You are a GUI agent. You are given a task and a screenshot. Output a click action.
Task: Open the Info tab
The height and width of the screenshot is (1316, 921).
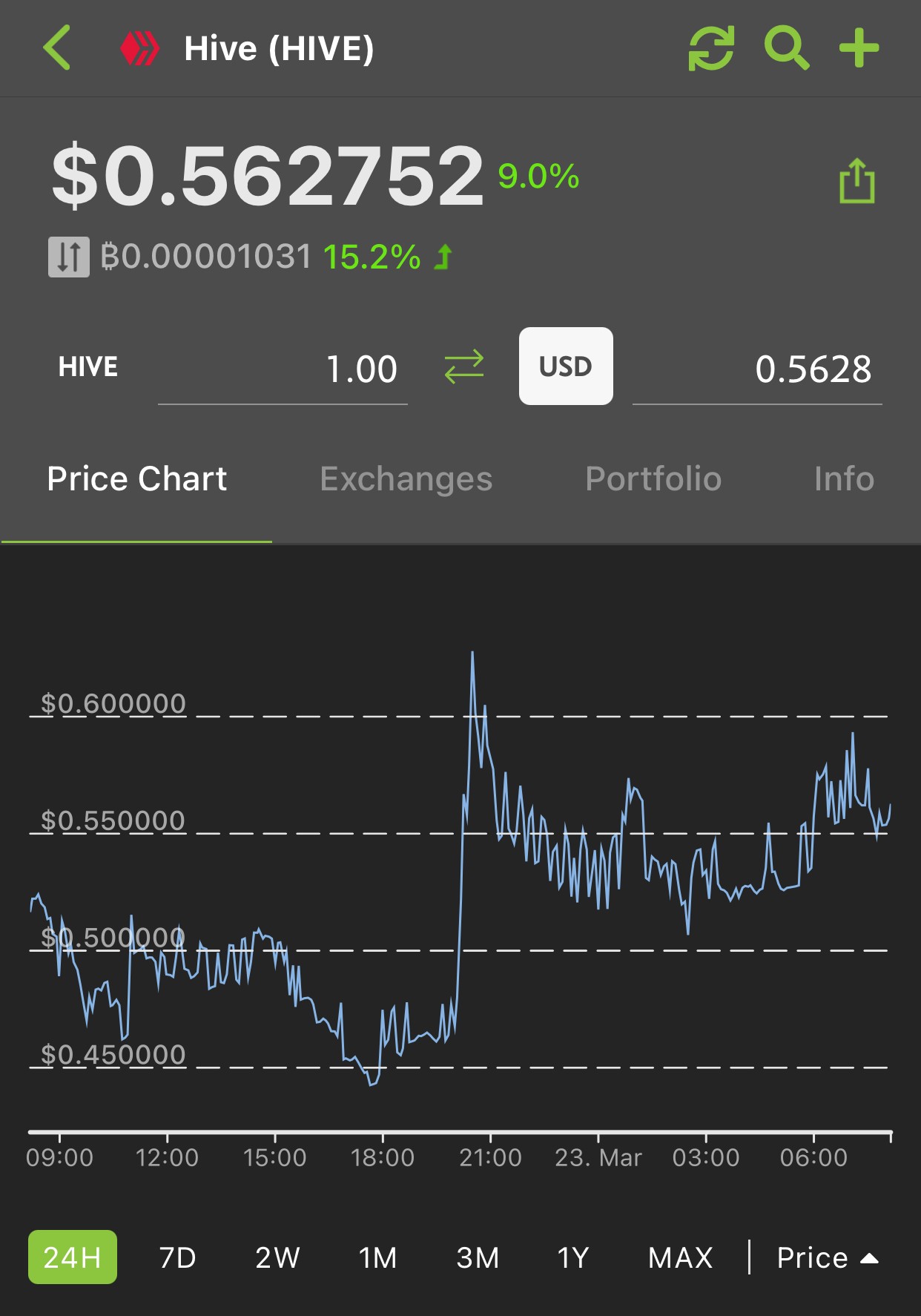(844, 478)
